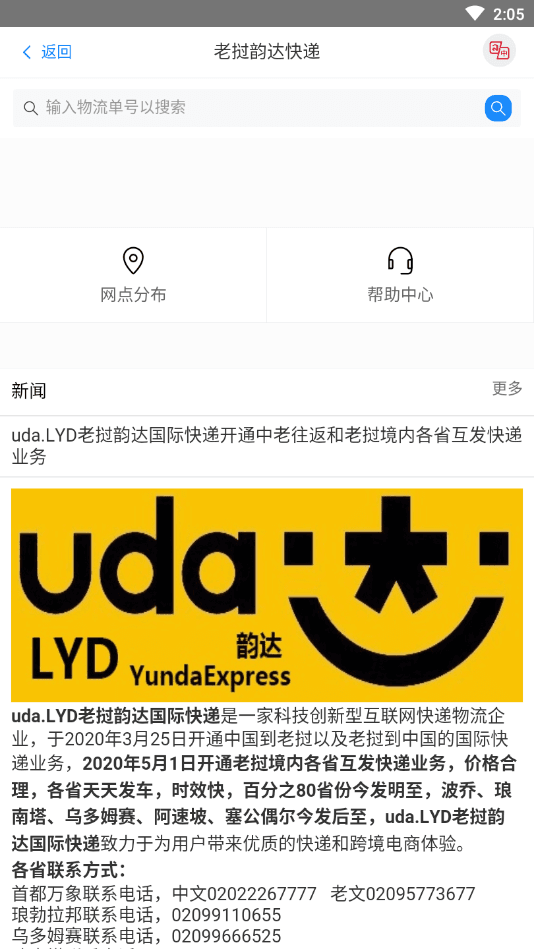Go back using the 返回 button

[x=47, y=52]
